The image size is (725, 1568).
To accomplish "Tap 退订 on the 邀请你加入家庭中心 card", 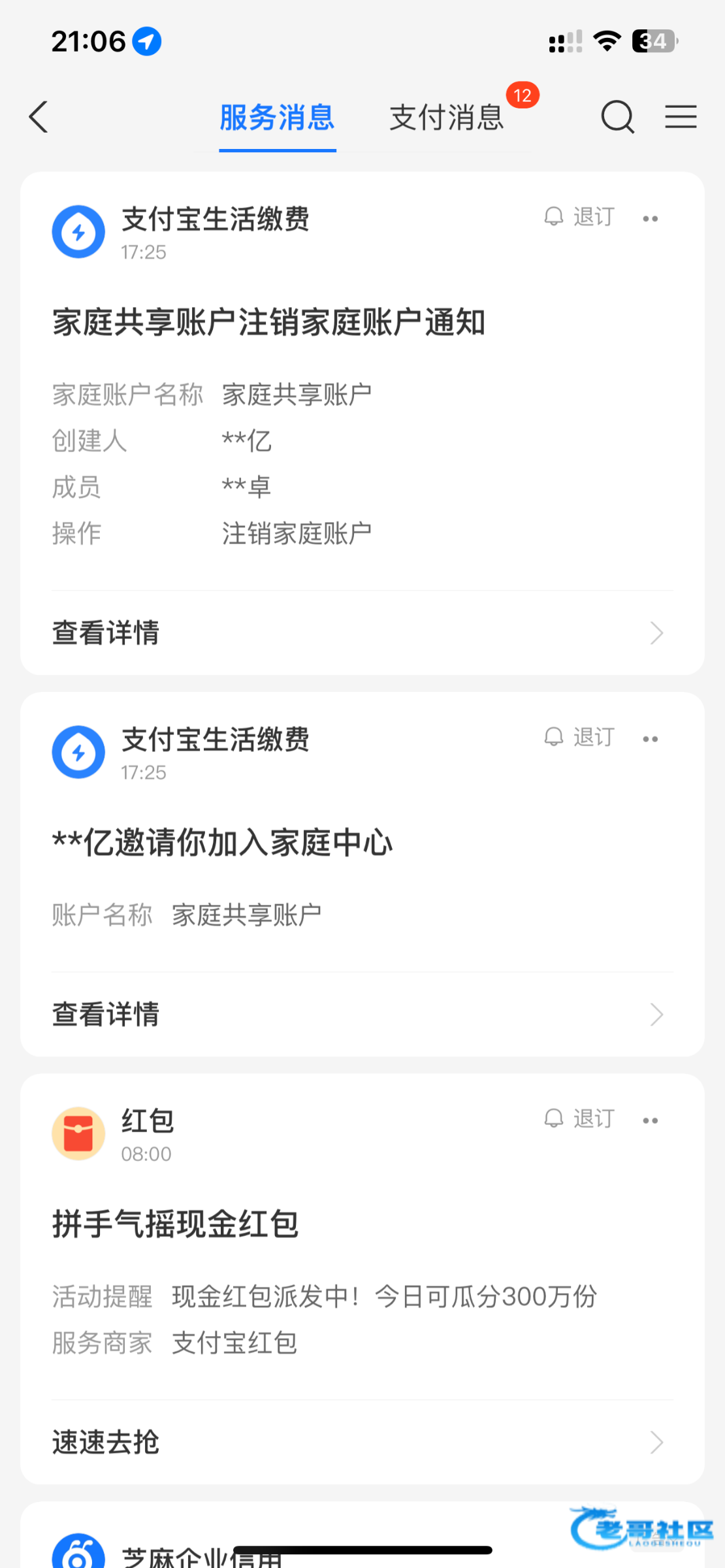I will point(580,738).
